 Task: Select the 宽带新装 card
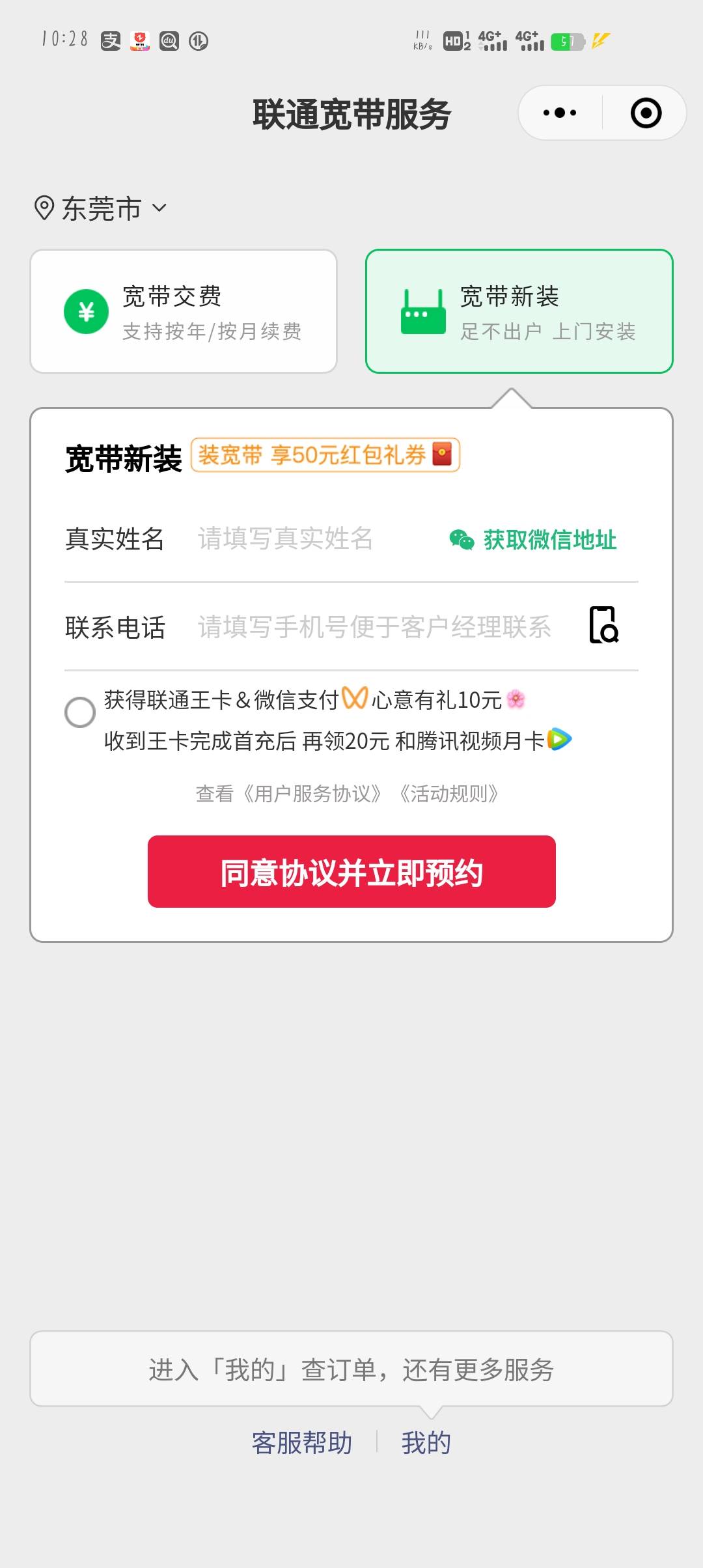coord(519,311)
